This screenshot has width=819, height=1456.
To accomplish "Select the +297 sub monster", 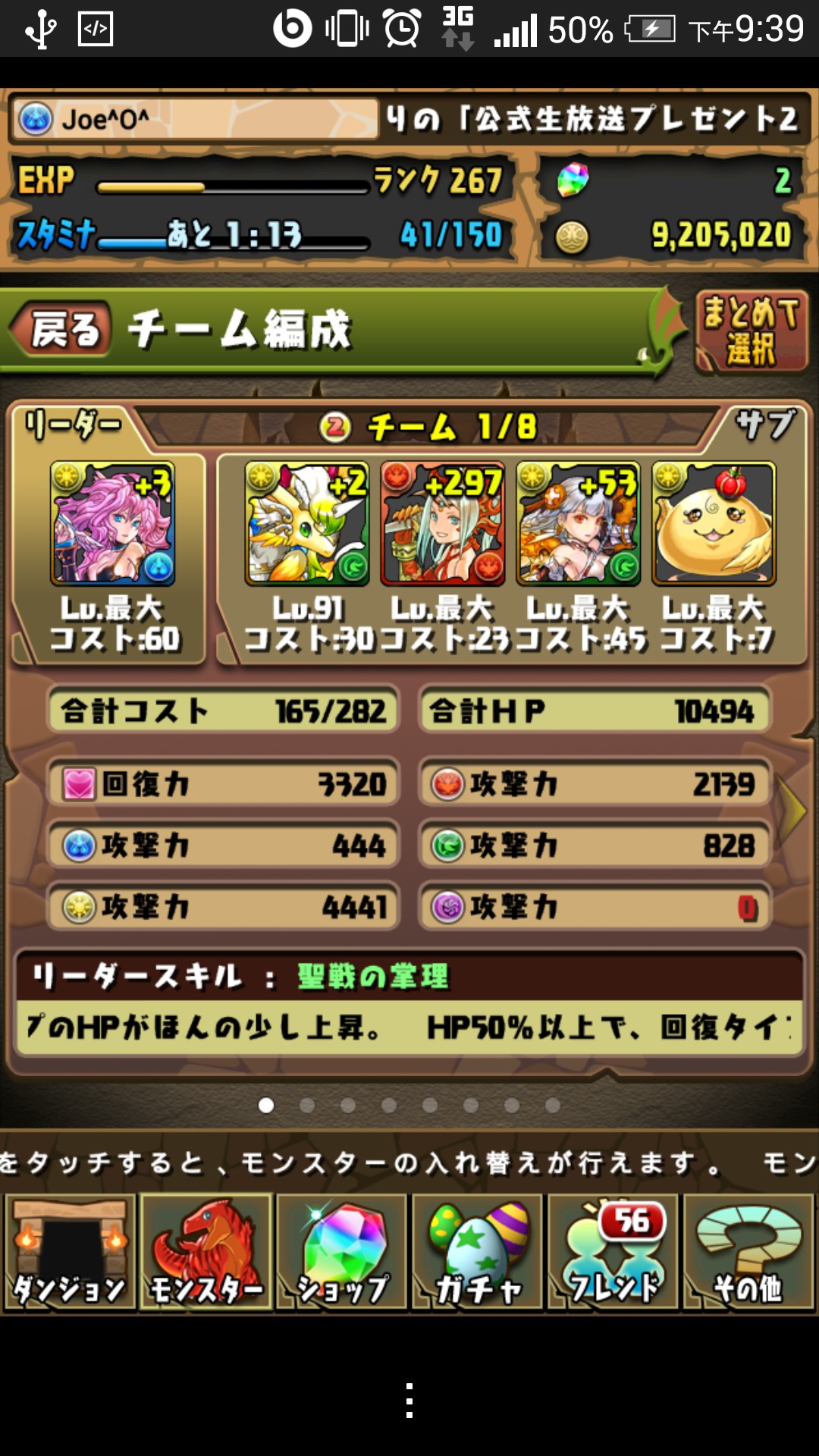I will [x=443, y=523].
